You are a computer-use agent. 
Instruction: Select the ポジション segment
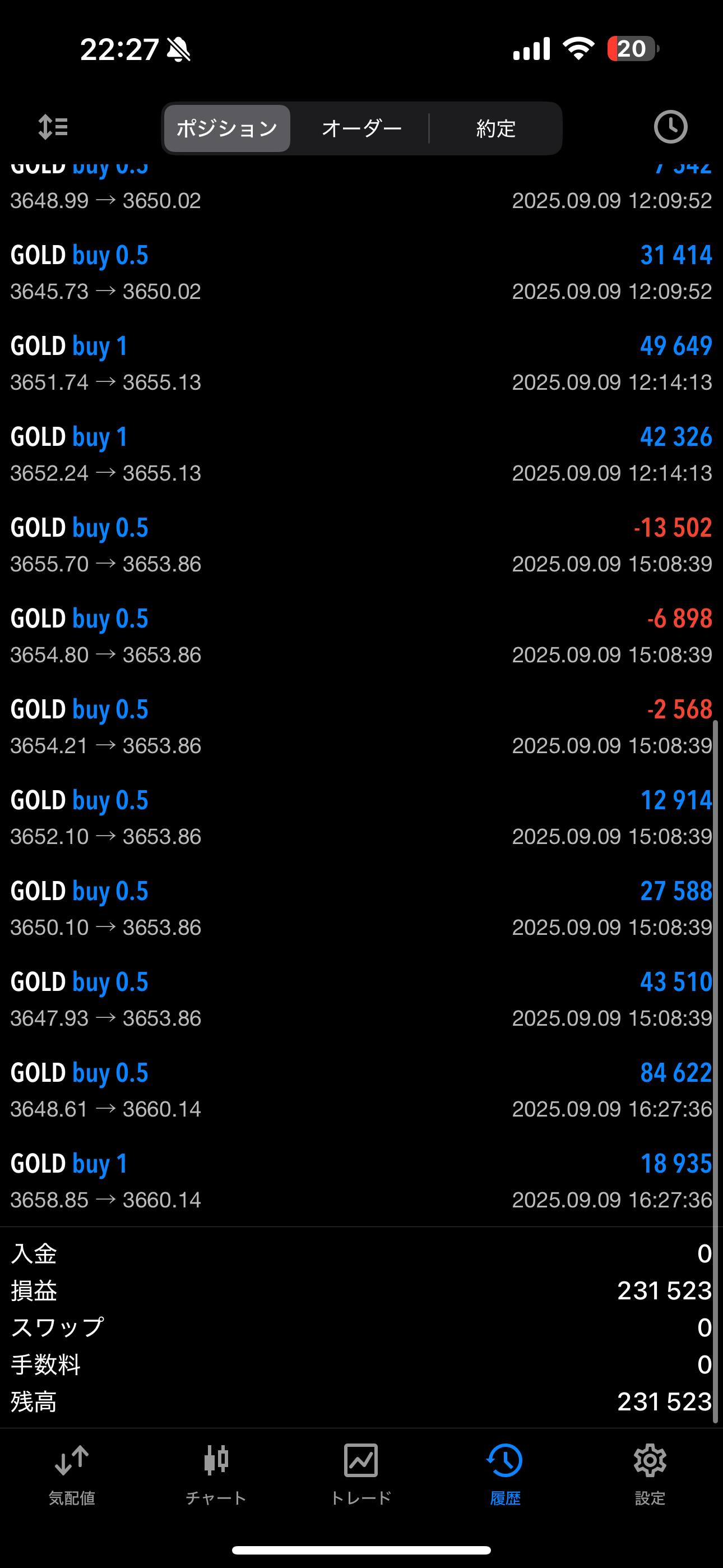pos(227,128)
